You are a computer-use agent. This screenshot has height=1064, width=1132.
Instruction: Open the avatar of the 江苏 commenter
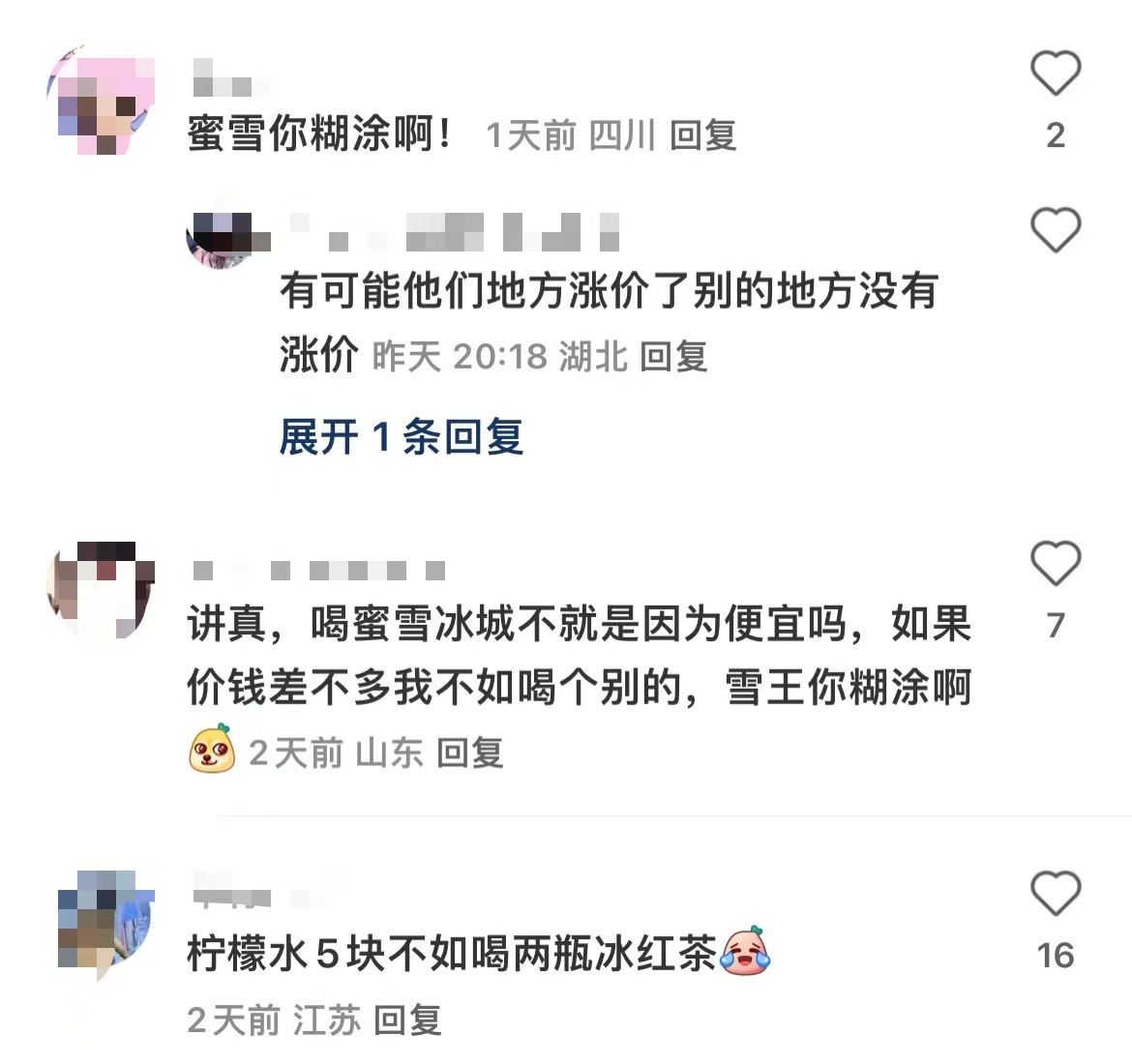coord(104,922)
